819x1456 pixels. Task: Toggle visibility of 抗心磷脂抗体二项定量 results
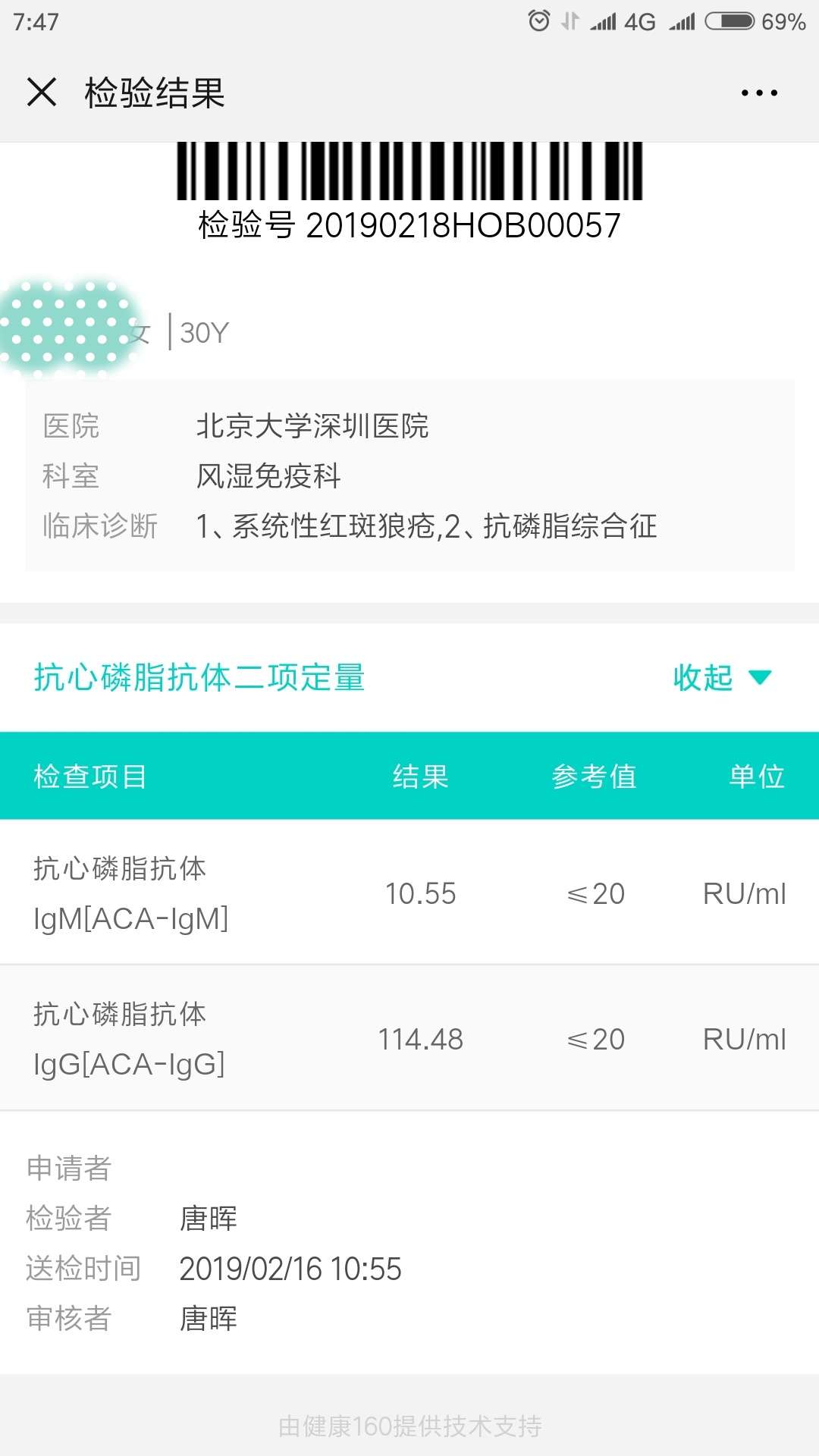[197, 679]
